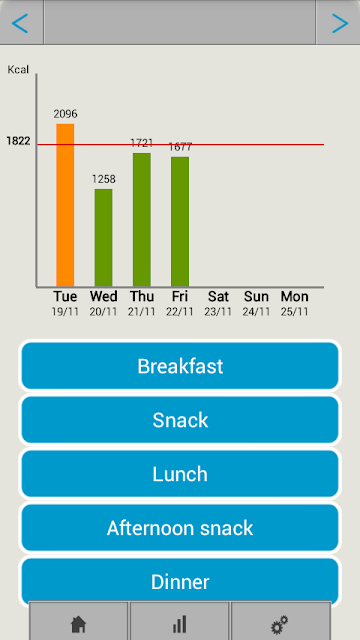
Task: Open the Lunch meal entry
Action: pos(180,474)
